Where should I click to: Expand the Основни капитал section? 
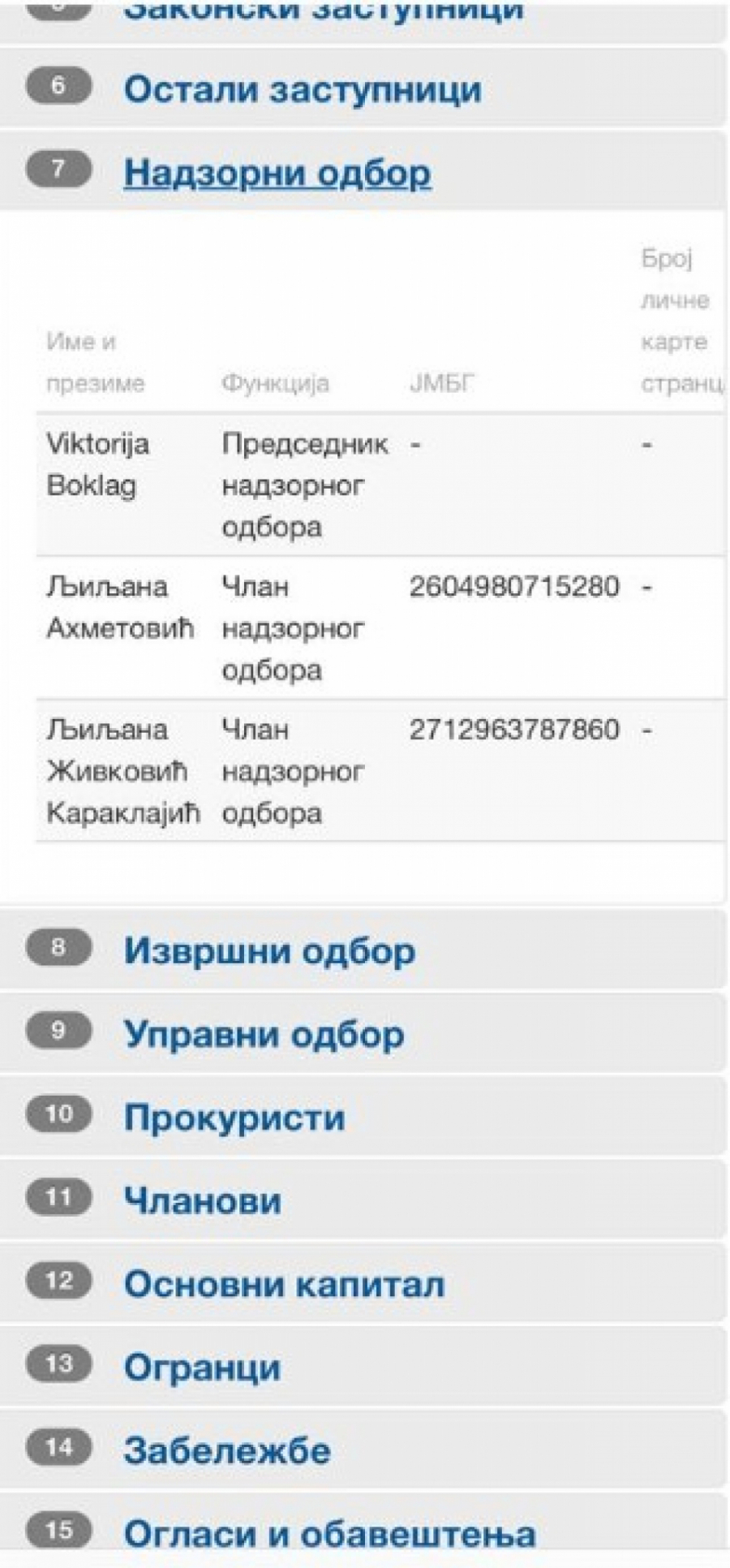284,1285
